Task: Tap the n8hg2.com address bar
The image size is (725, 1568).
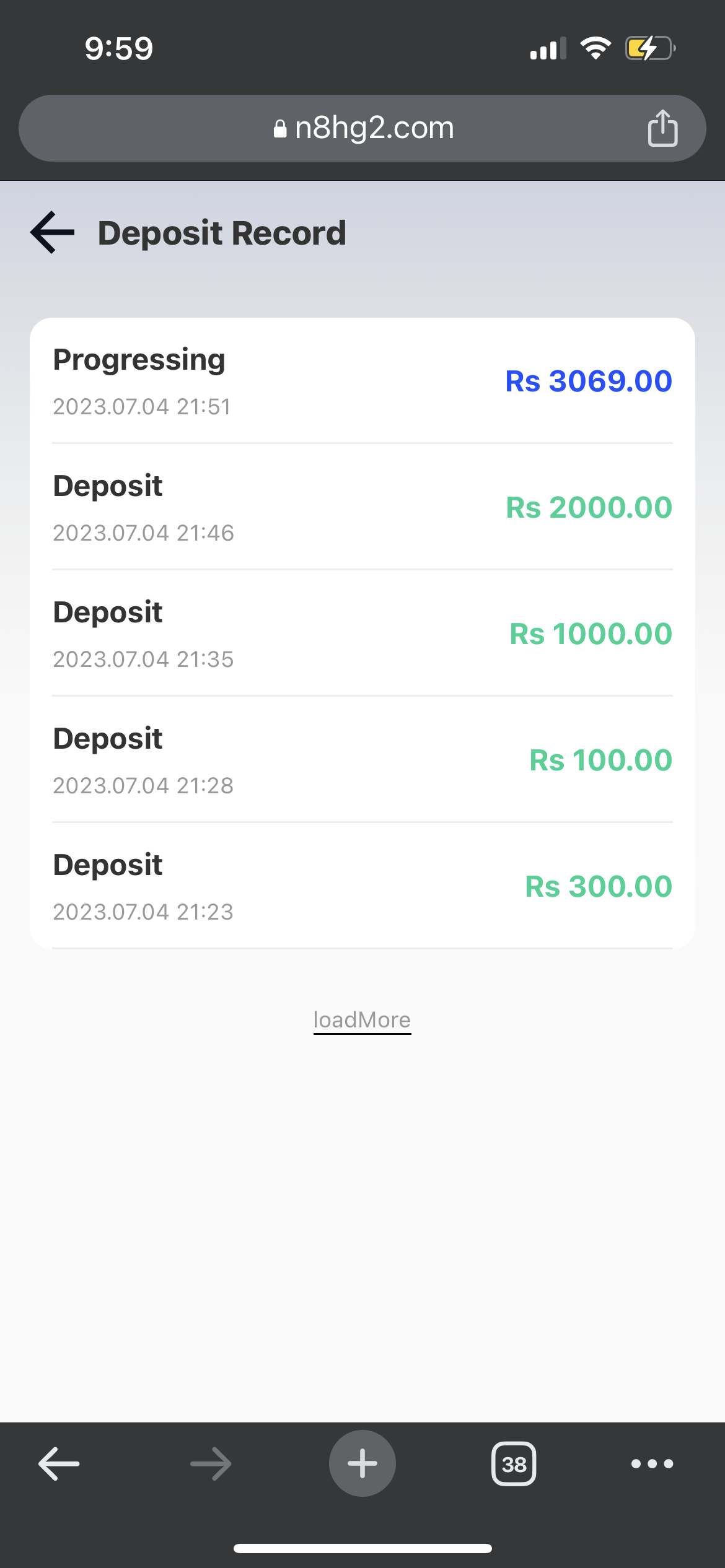Action: point(363,128)
